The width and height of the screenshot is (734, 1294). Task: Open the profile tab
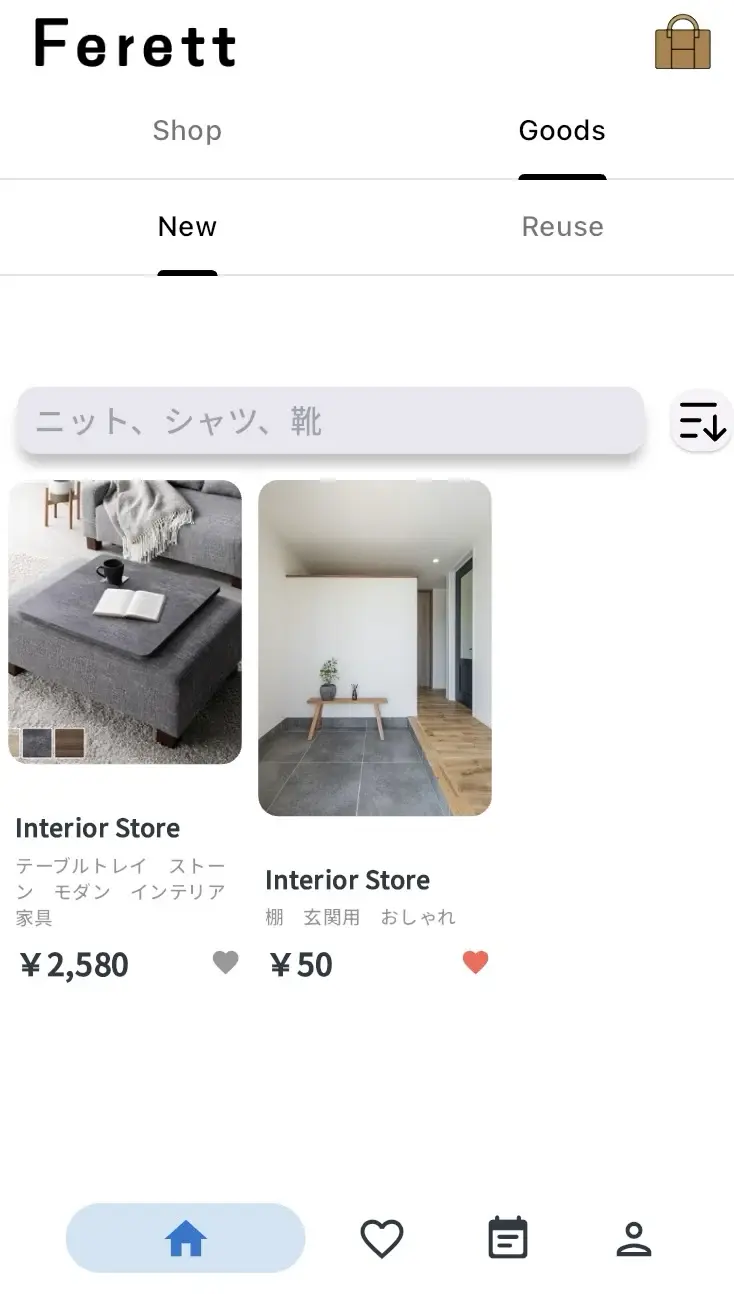[634, 1239]
